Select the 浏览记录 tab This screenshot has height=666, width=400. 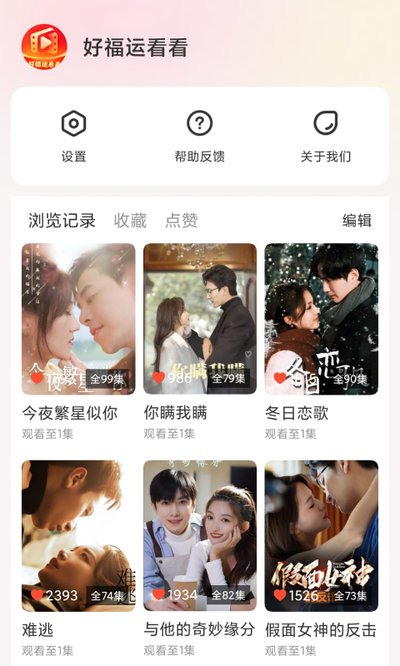click(x=62, y=220)
